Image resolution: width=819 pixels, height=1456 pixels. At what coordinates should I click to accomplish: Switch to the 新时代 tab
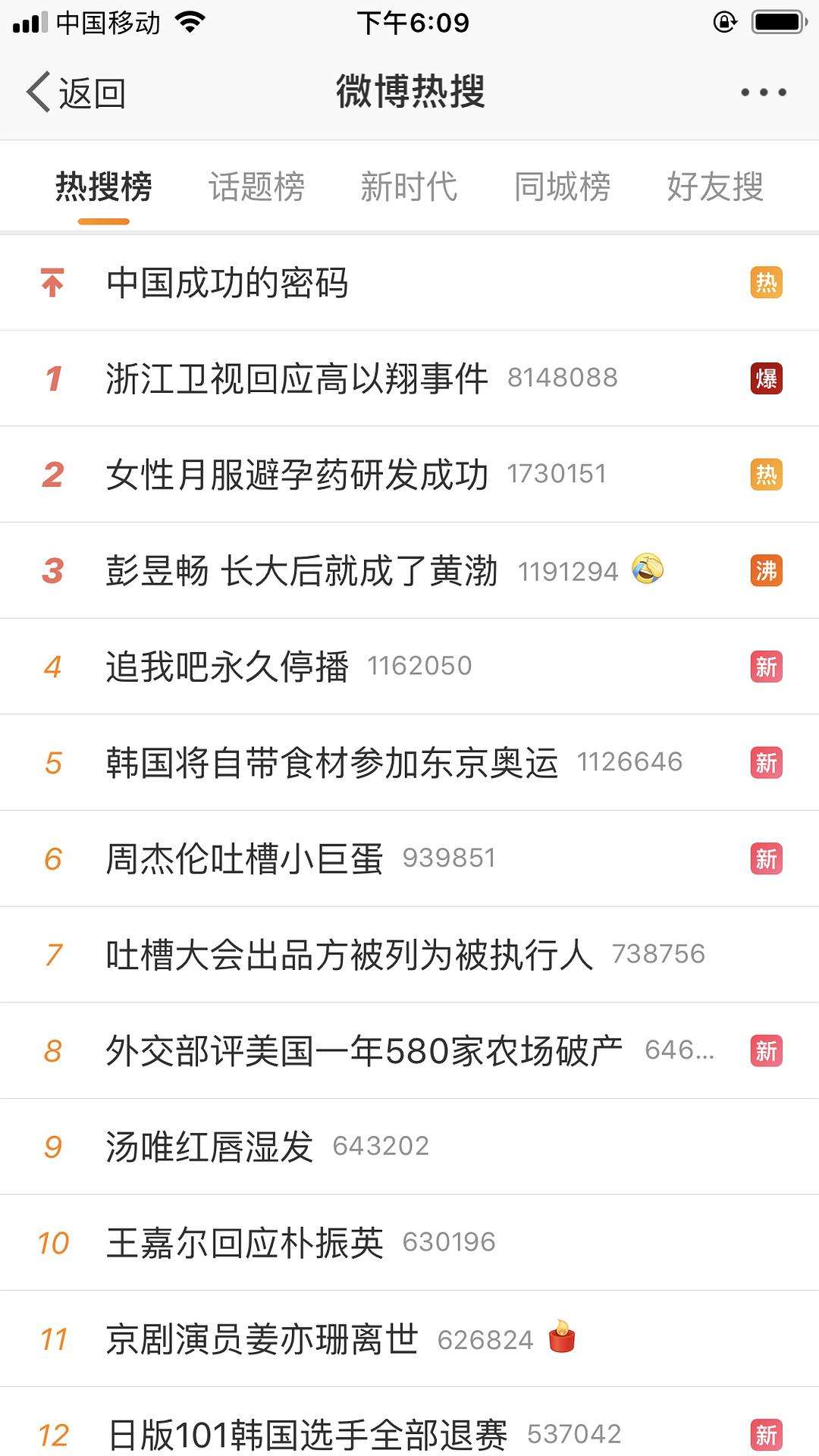pos(409,187)
